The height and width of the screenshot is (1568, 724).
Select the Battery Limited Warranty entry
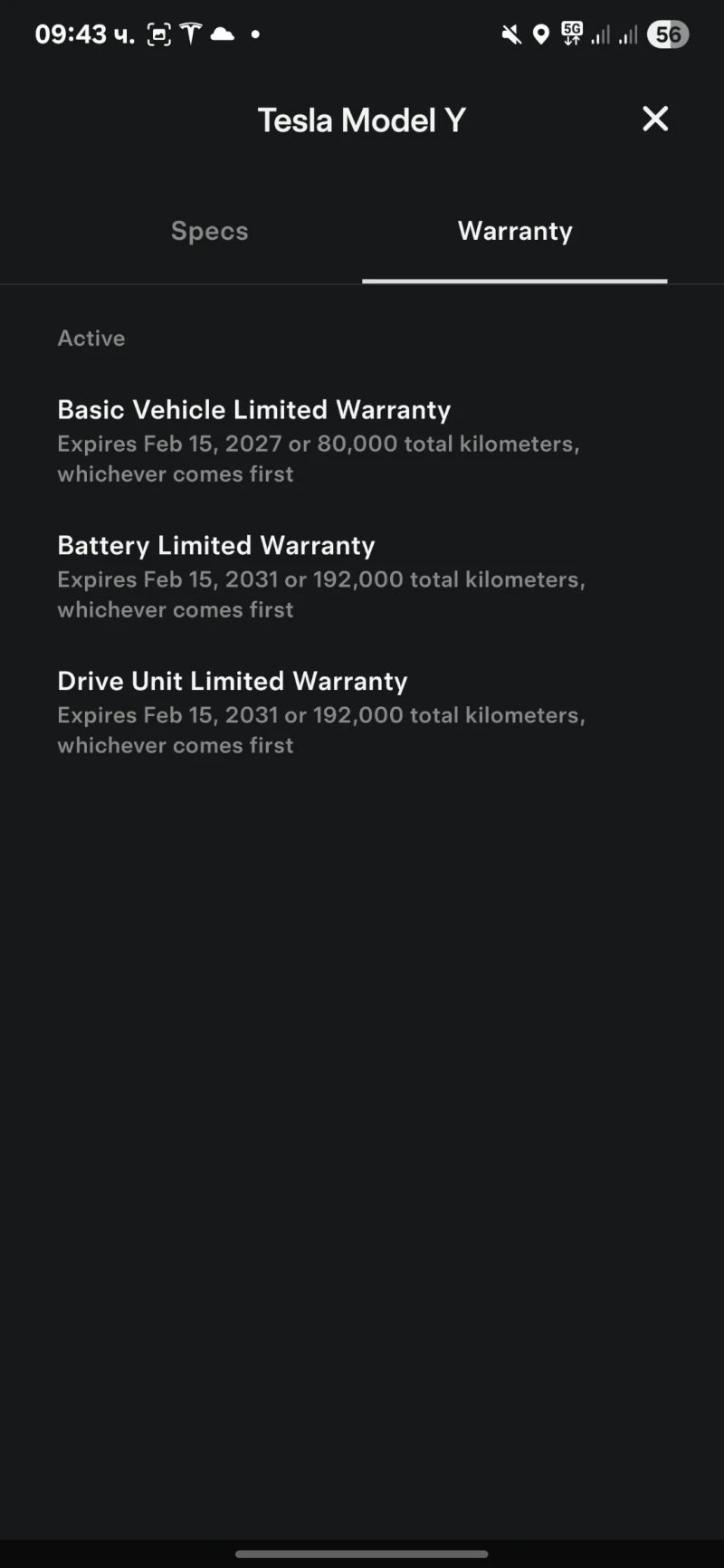point(216,545)
